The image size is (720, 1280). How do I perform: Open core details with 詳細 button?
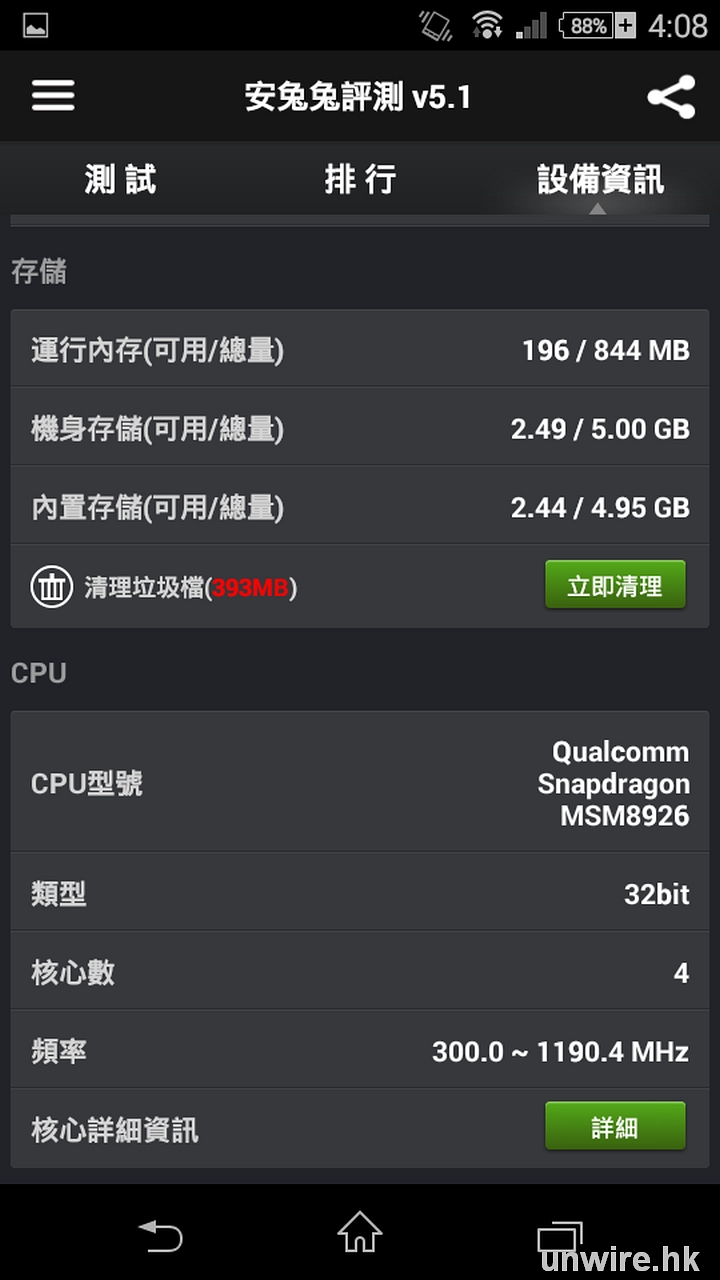[615, 1127]
